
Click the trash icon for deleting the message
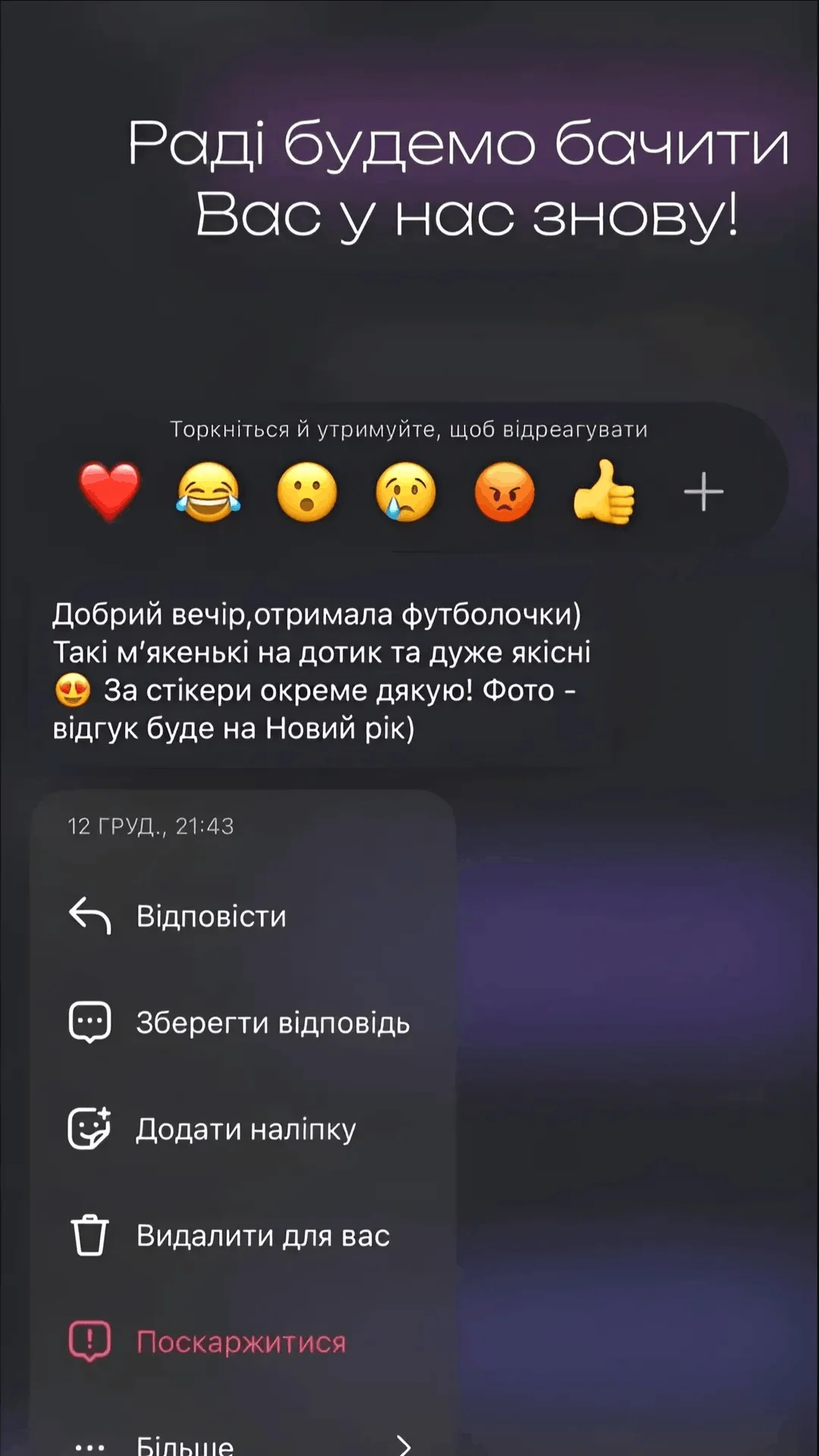click(x=91, y=1235)
